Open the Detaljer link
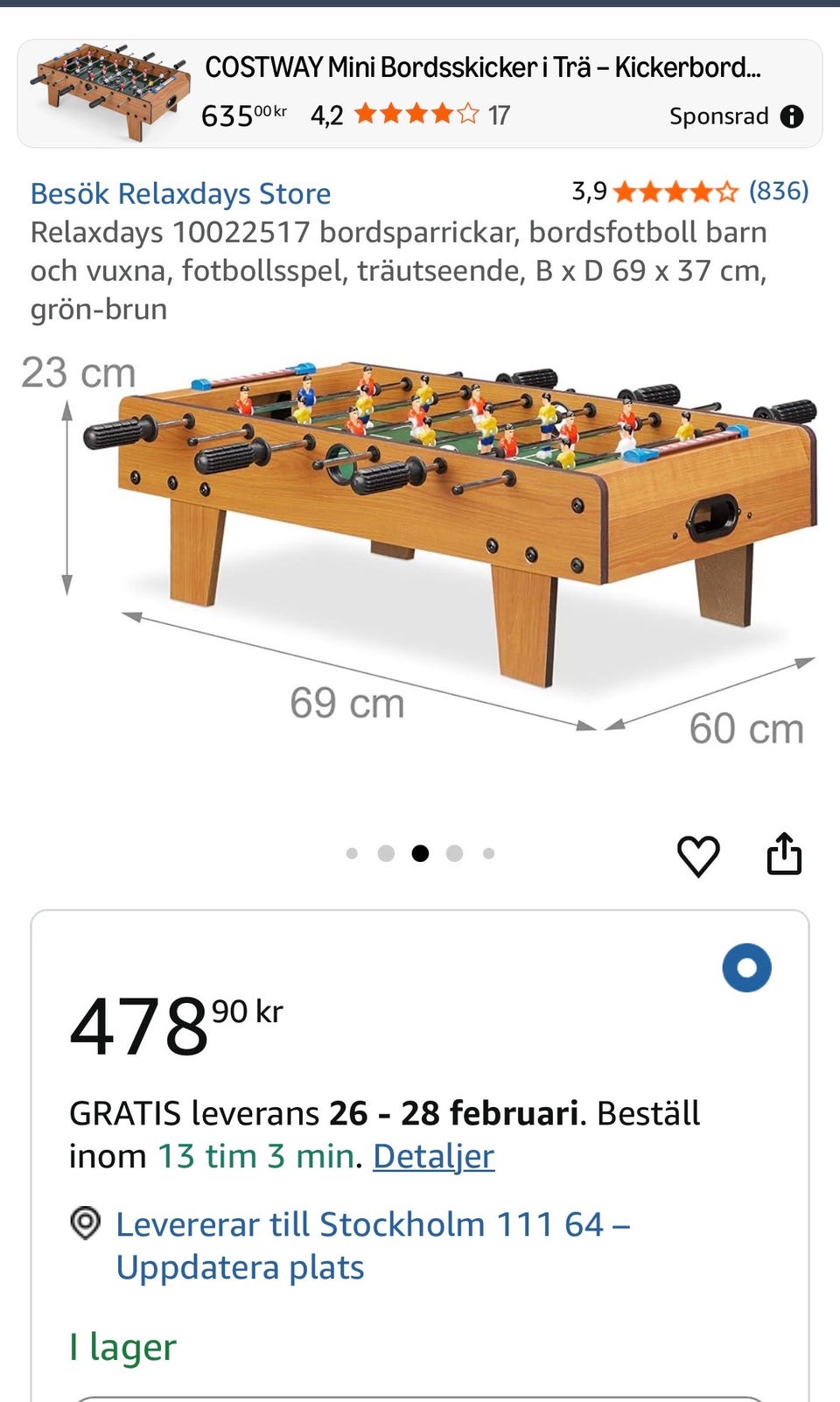The image size is (840, 1402). pyautogui.click(x=432, y=1155)
